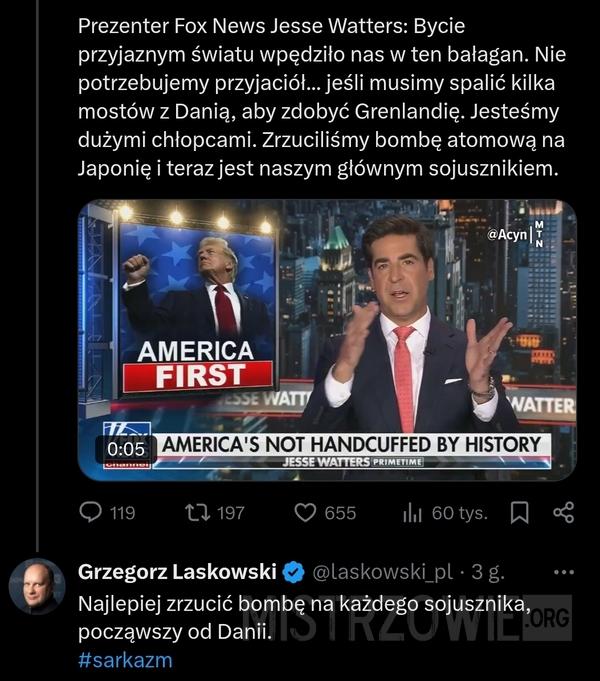600x681 pixels.
Task: Bookmark the Jesse Watters post
Action: [x=520, y=512]
